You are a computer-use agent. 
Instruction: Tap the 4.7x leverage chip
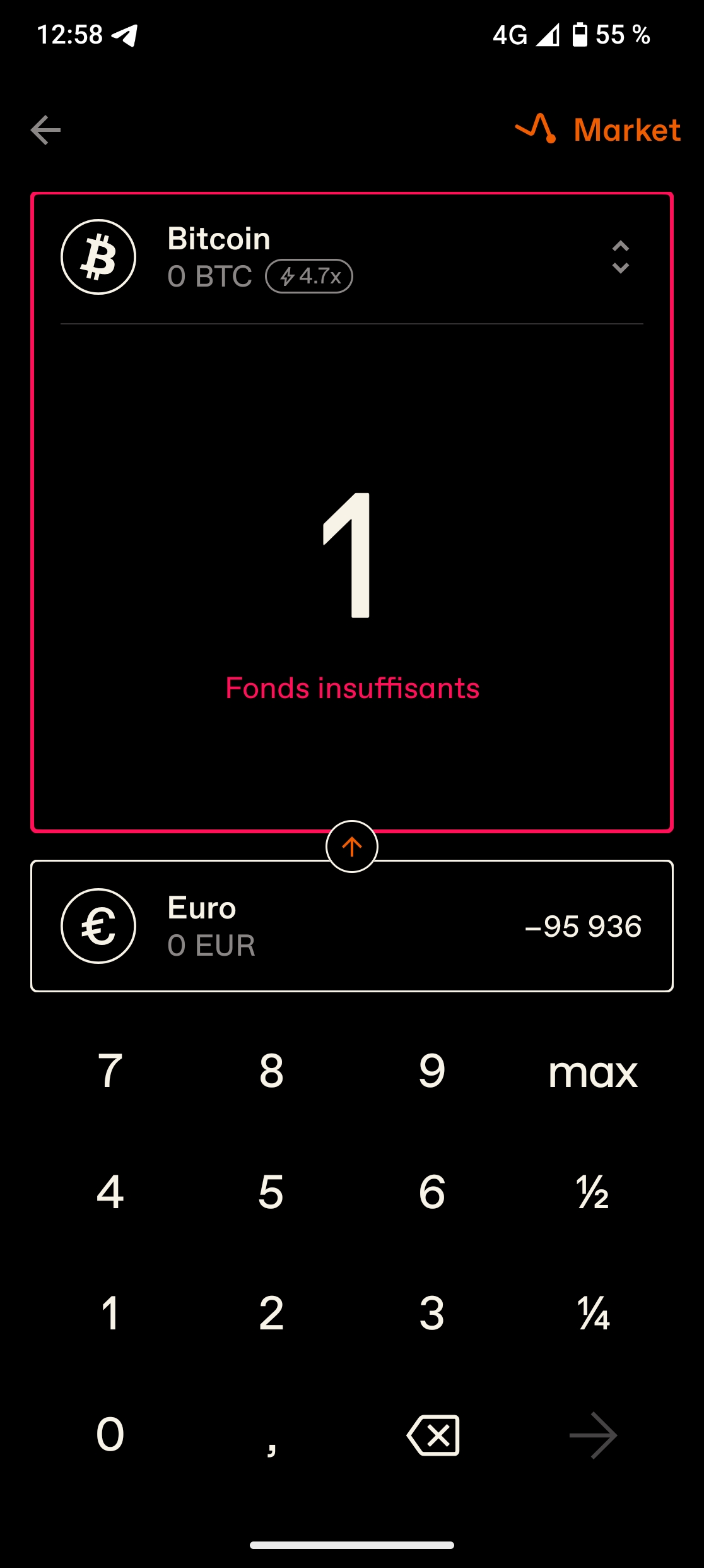coord(309,276)
